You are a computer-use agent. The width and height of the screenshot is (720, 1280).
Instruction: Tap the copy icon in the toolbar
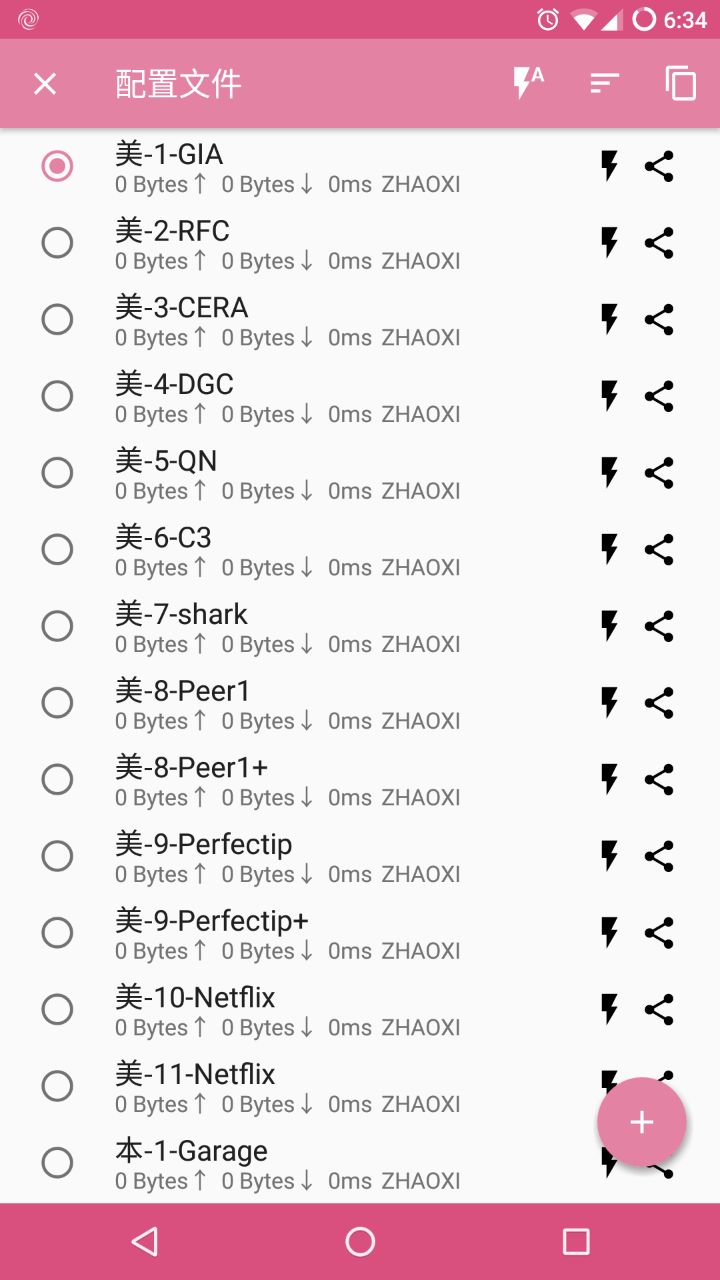[680, 84]
